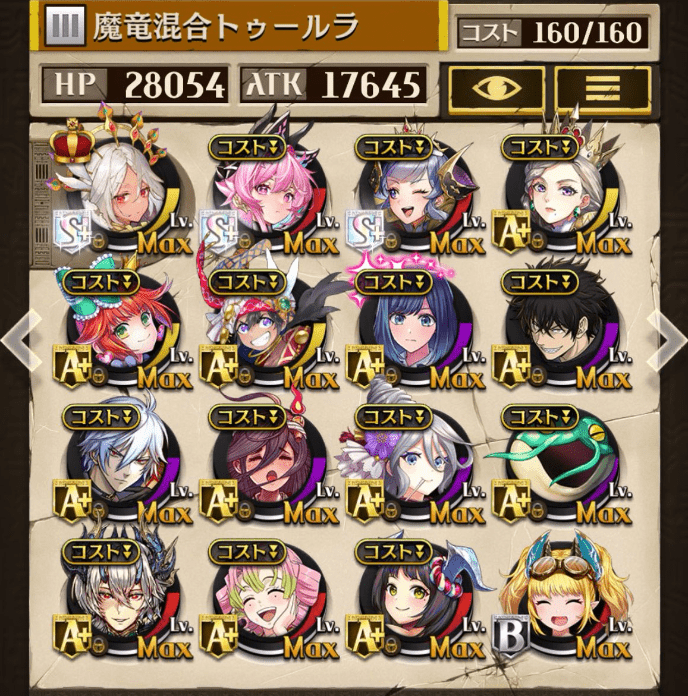Go to the previous deck with left arrow
The width and height of the screenshot is (688, 696).
pyautogui.click(x=19, y=340)
